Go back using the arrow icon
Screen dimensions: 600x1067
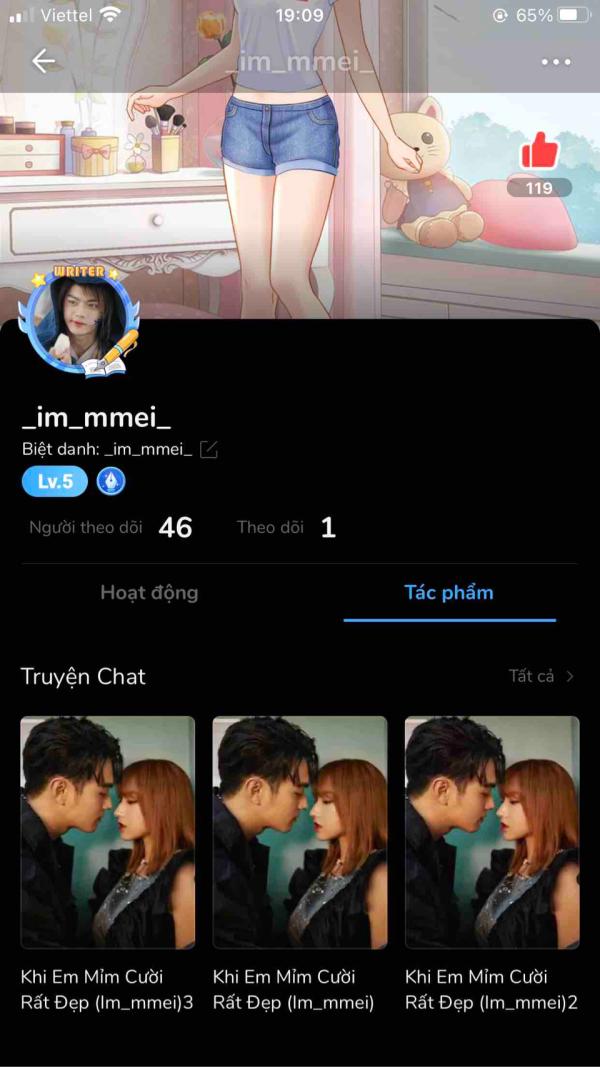[43, 61]
